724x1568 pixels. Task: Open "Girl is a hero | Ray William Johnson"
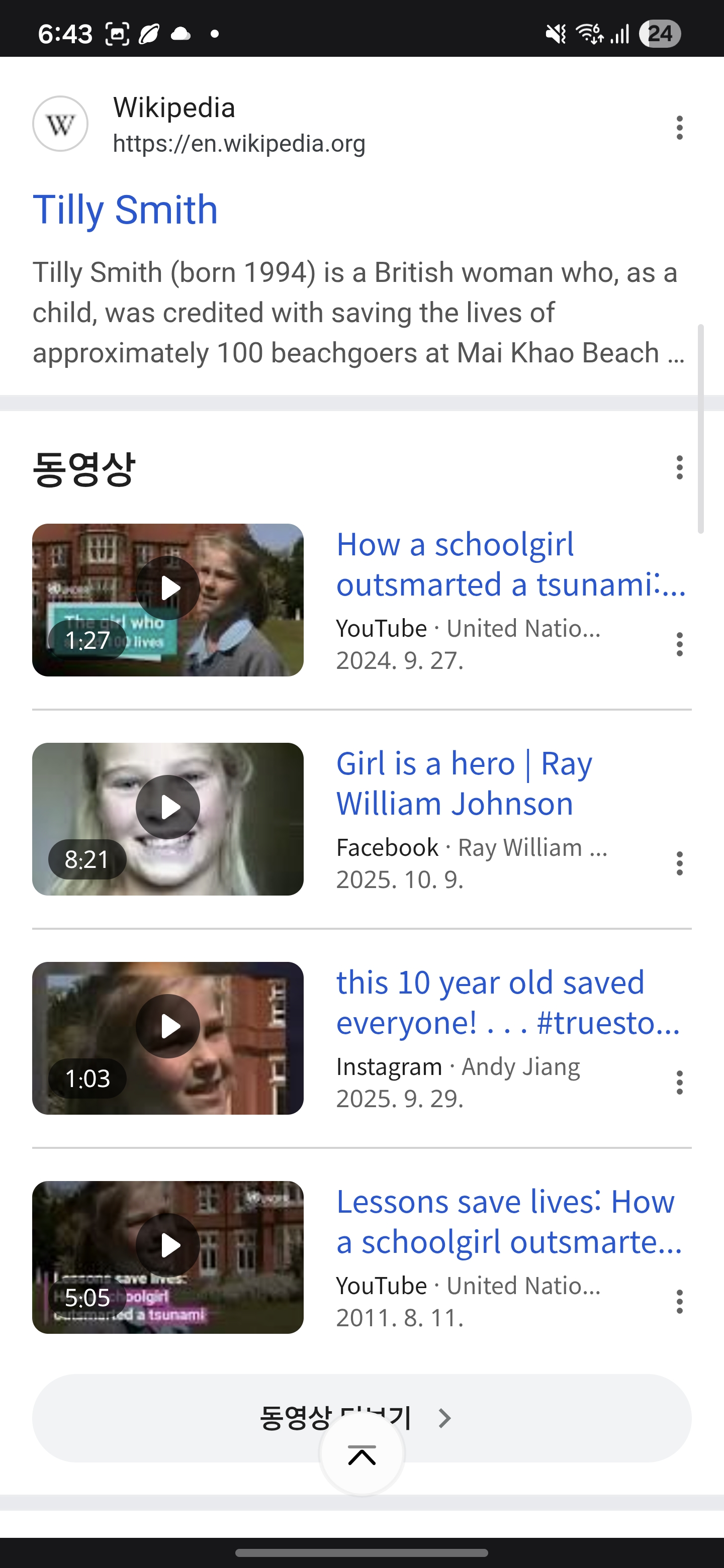pyautogui.click(x=464, y=783)
